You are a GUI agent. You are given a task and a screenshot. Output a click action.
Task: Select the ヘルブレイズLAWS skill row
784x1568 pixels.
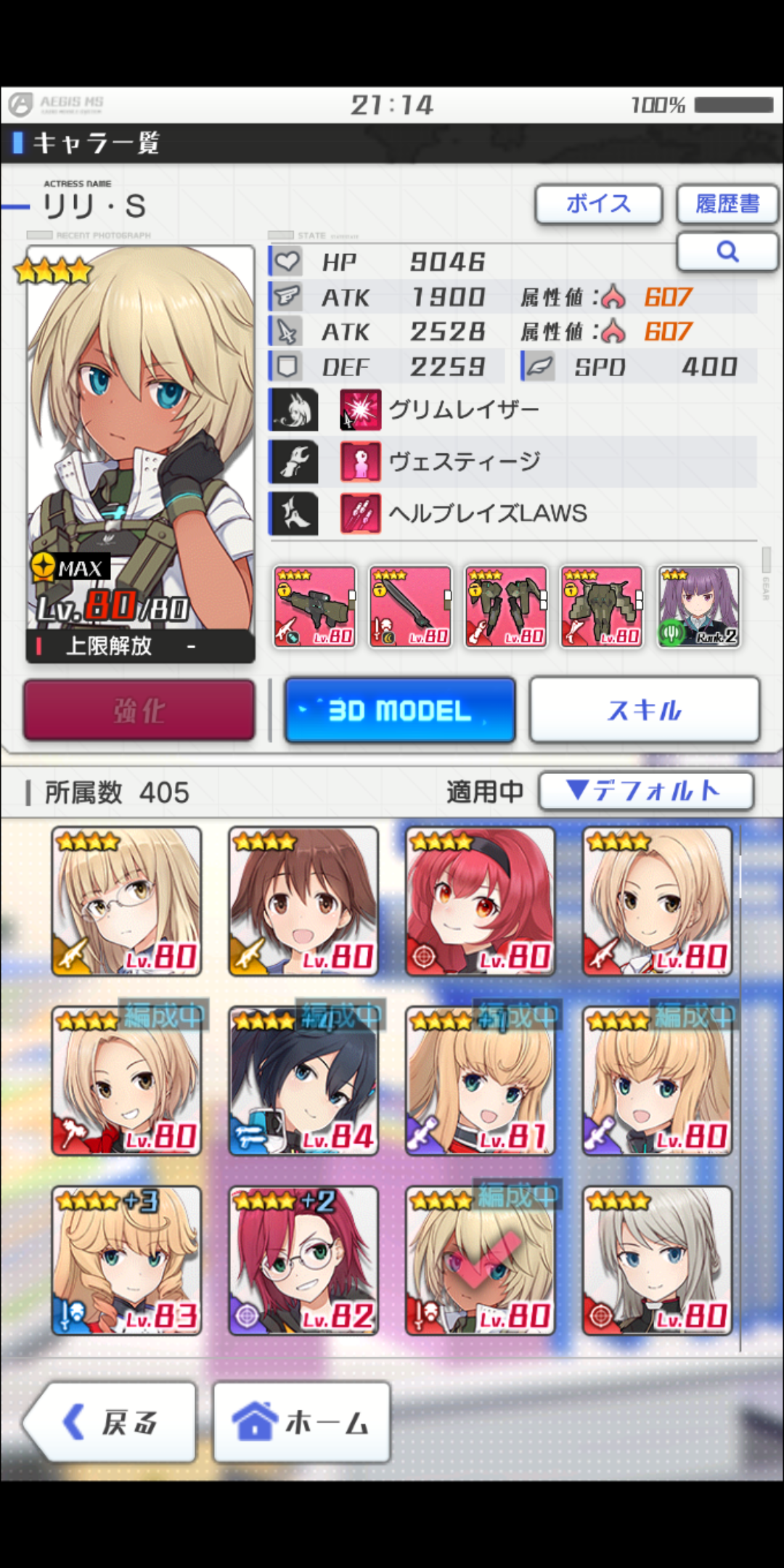[x=486, y=513]
